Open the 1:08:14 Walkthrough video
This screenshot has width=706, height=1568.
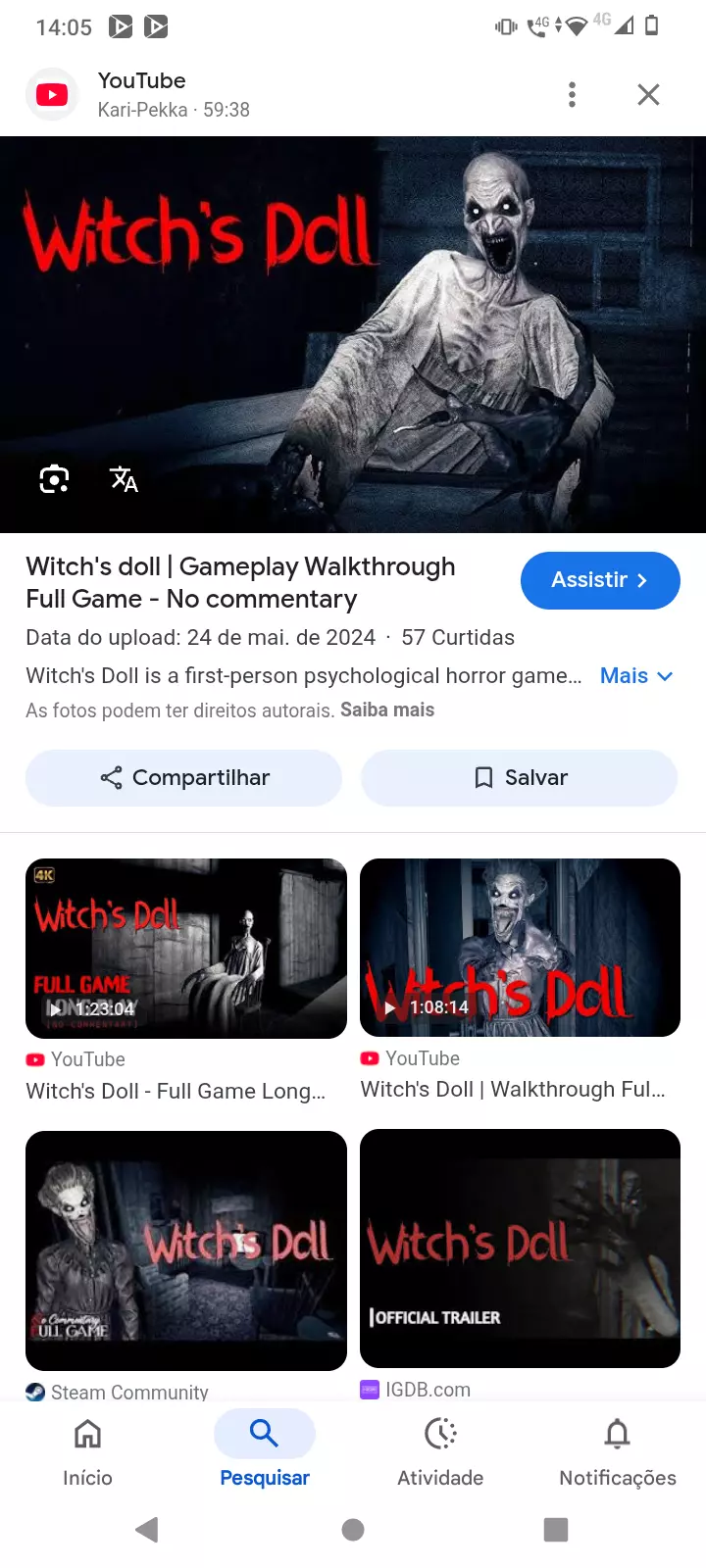(x=520, y=948)
